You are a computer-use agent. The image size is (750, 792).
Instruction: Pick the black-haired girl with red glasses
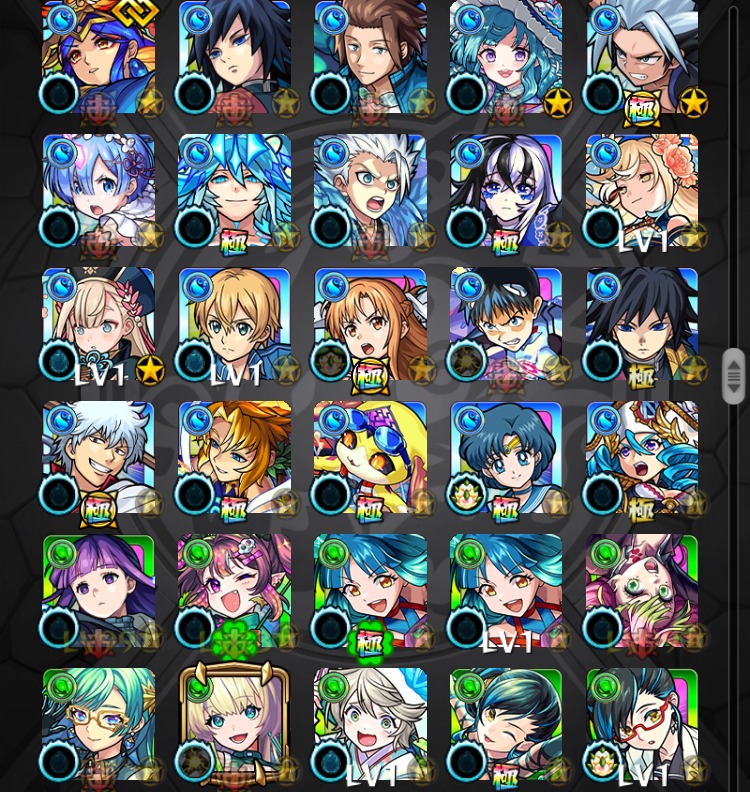[642, 725]
